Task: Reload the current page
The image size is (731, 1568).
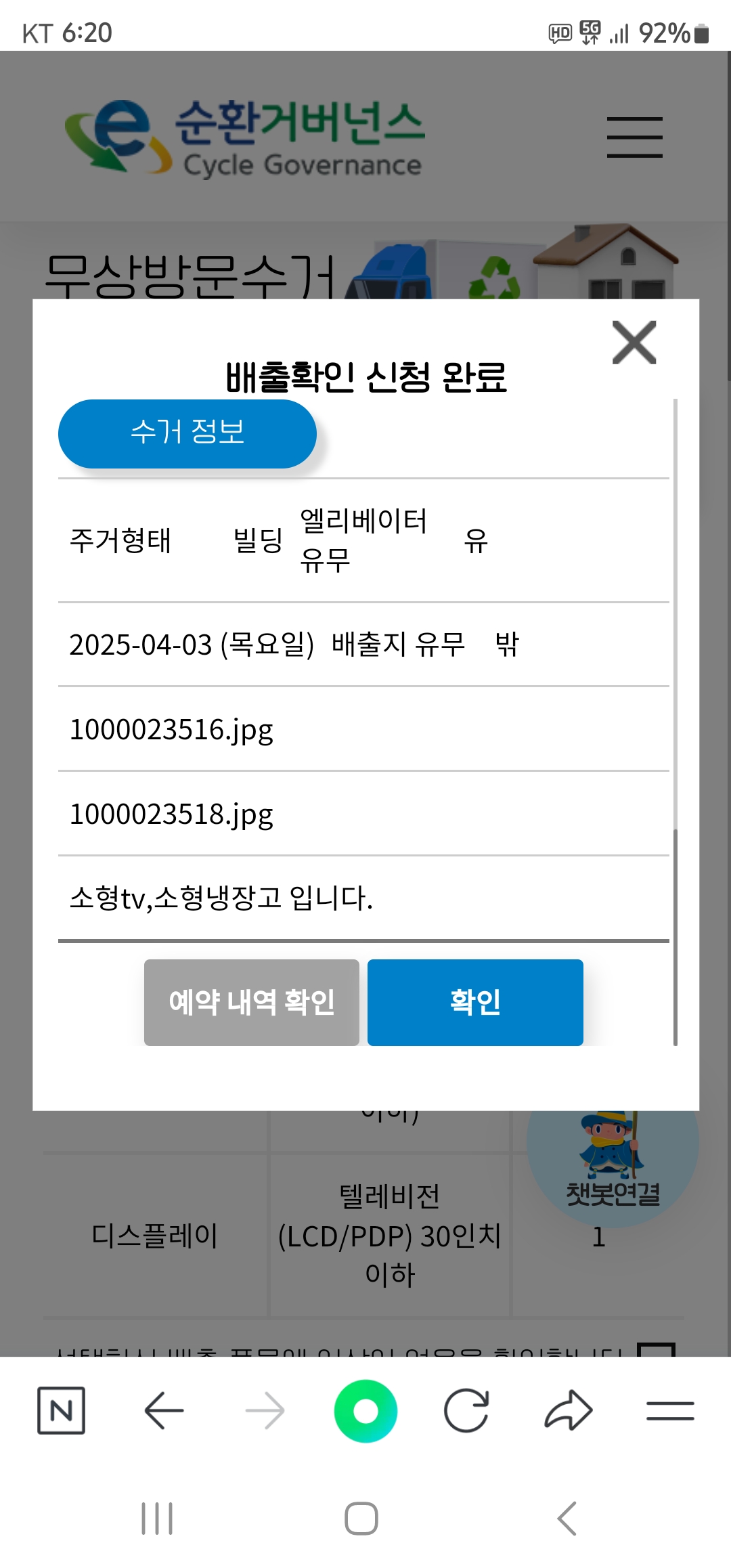Action: [x=466, y=1411]
